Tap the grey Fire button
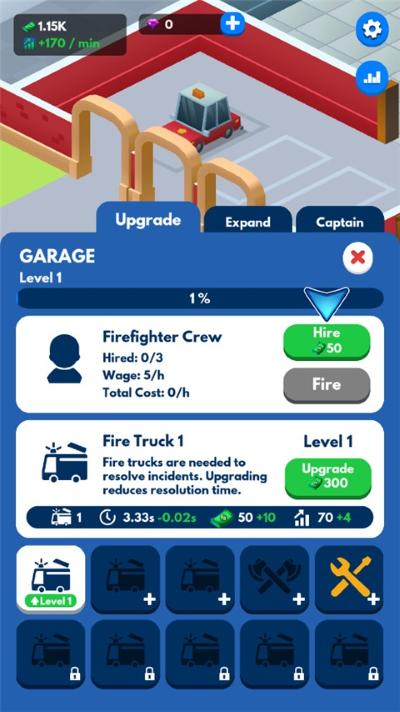Viewport: 400px width, 712px height. click(x=326, y=385)
